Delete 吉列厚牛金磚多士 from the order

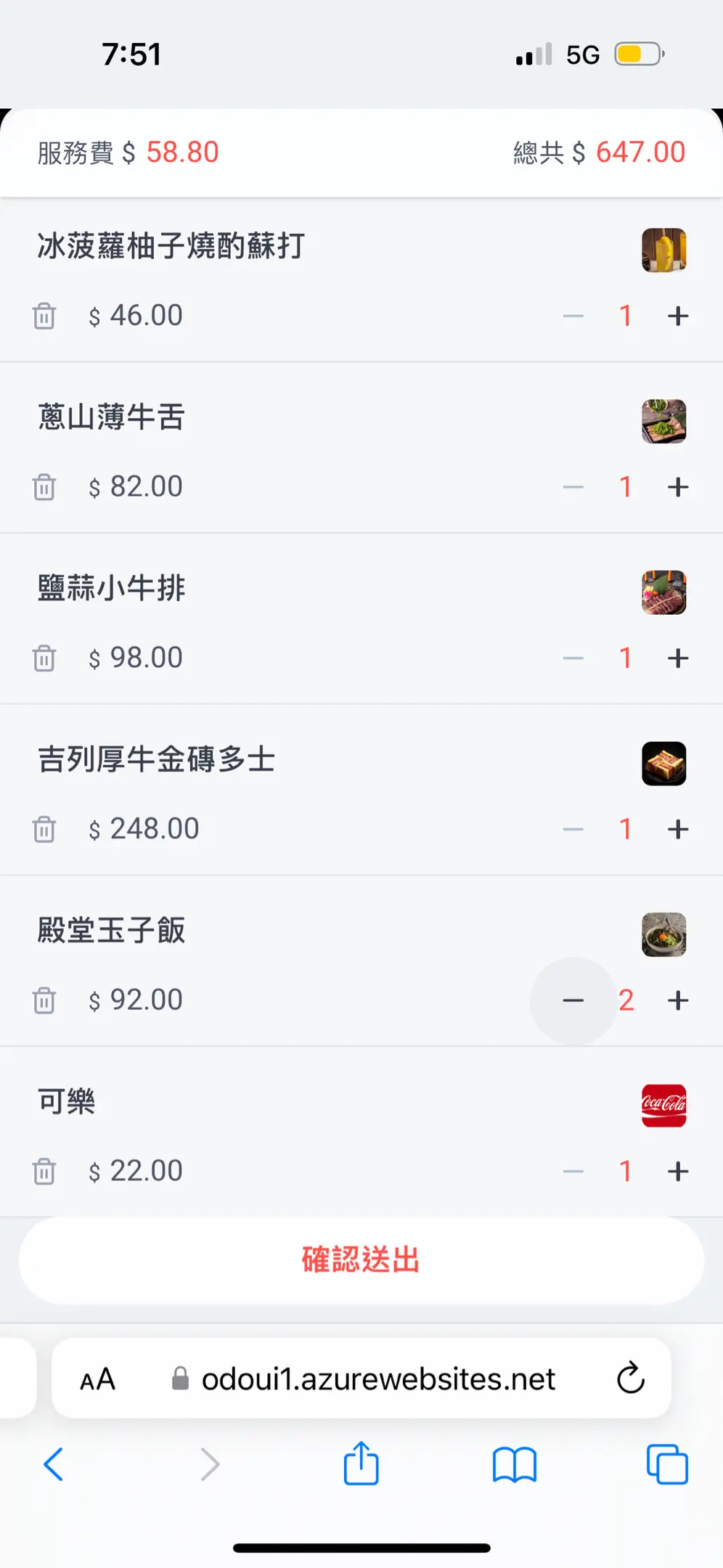(x=44, y=829)
